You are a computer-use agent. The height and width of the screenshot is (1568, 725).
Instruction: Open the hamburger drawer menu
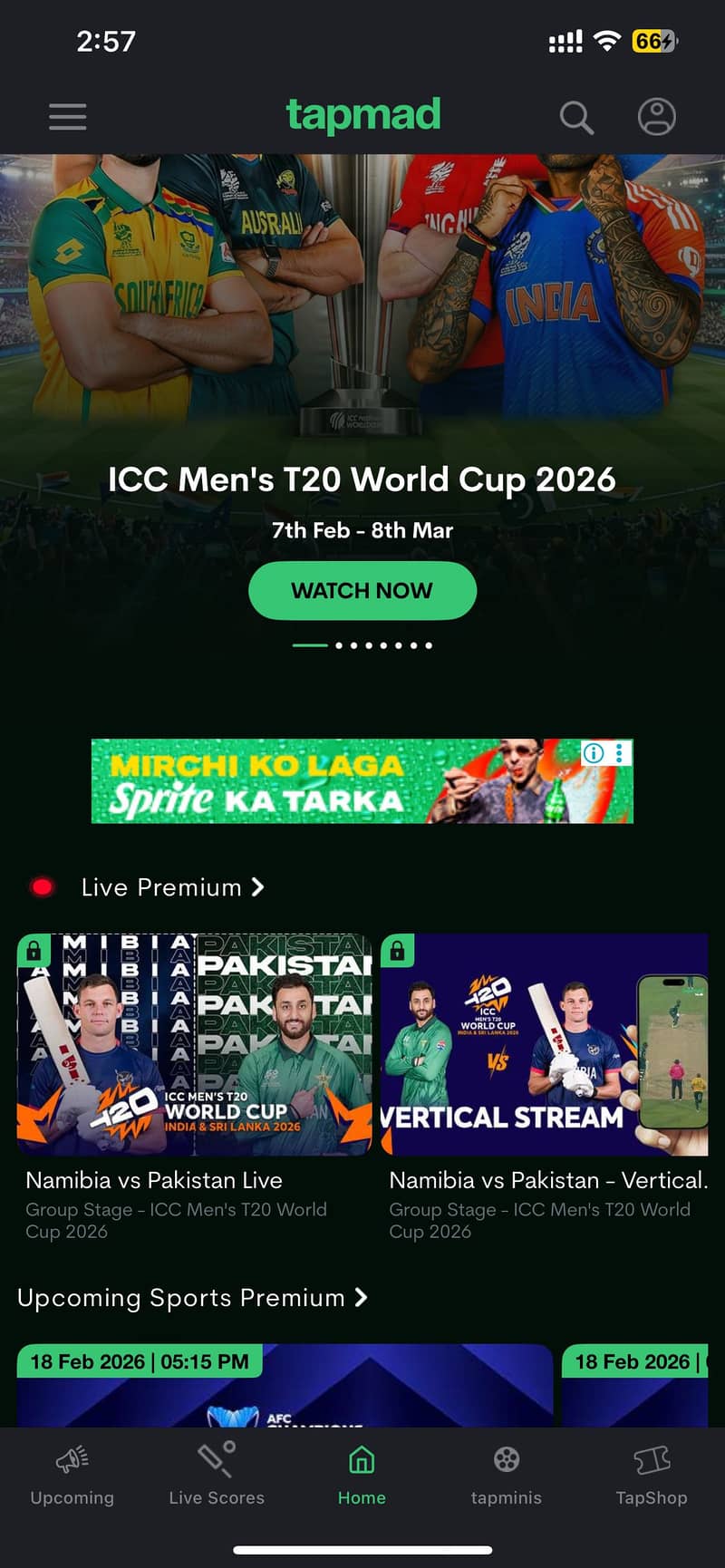coord(67,117)
